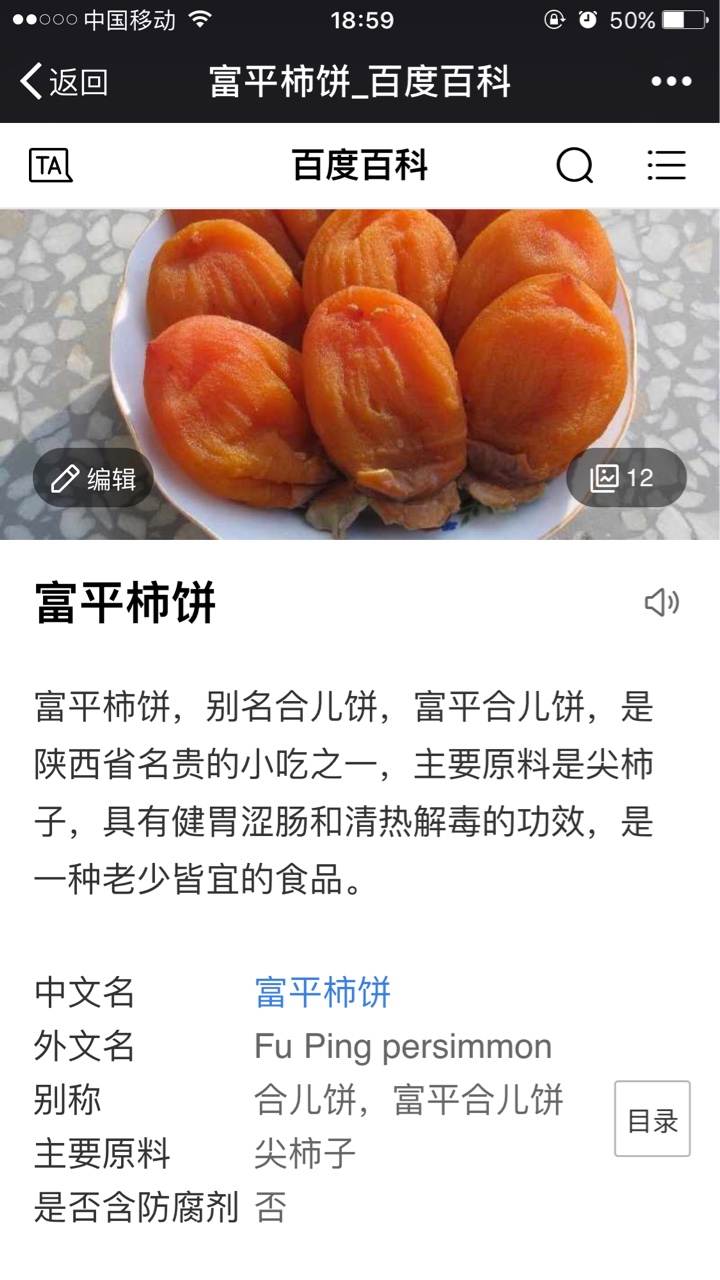Viewport: 720px width, 1280px height.
Task: Open the 目录 table of contents
Action: pos(652,1119)
